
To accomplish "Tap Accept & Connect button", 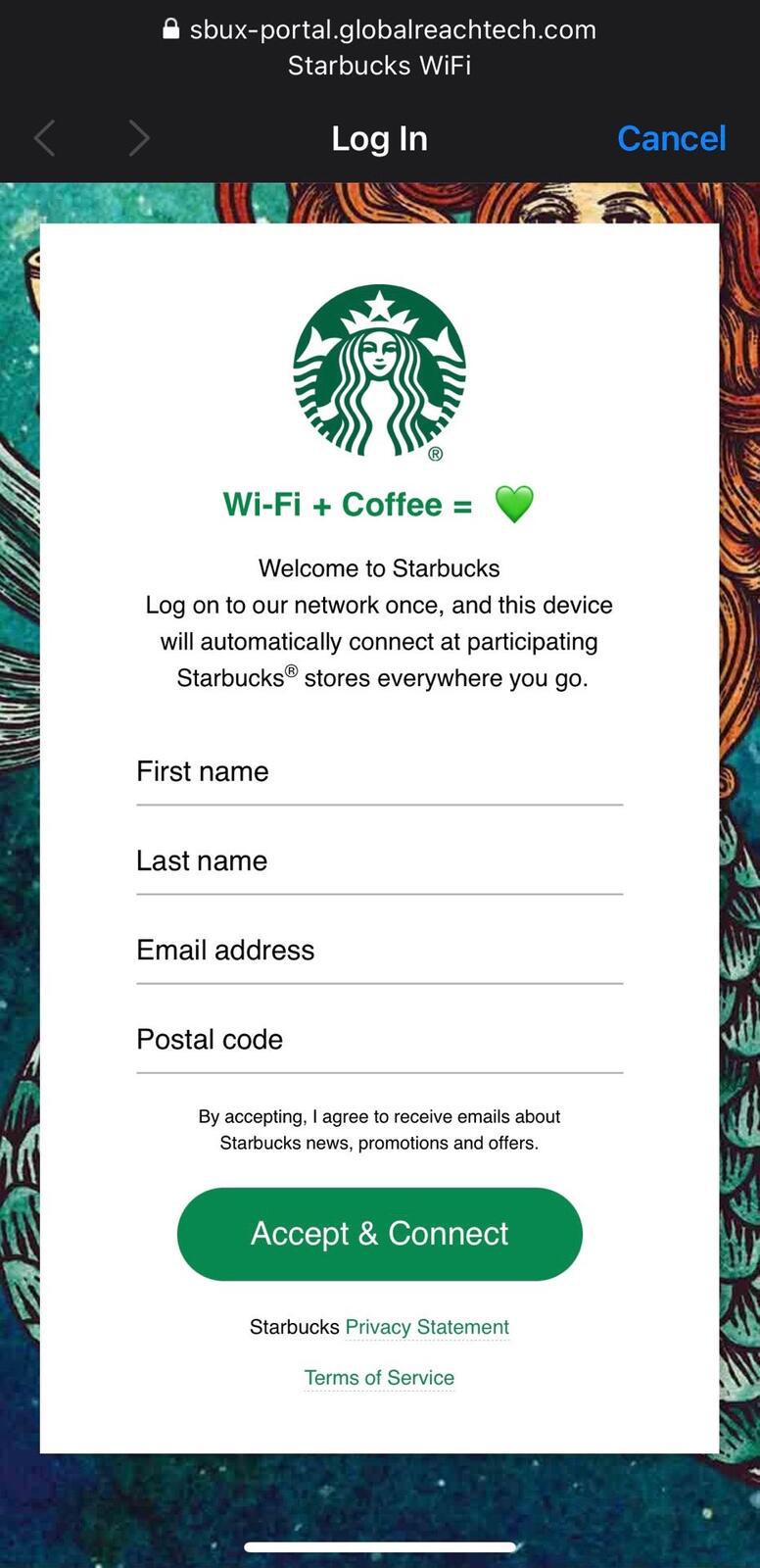I will pyautogui.click(x=379, y=1234).
